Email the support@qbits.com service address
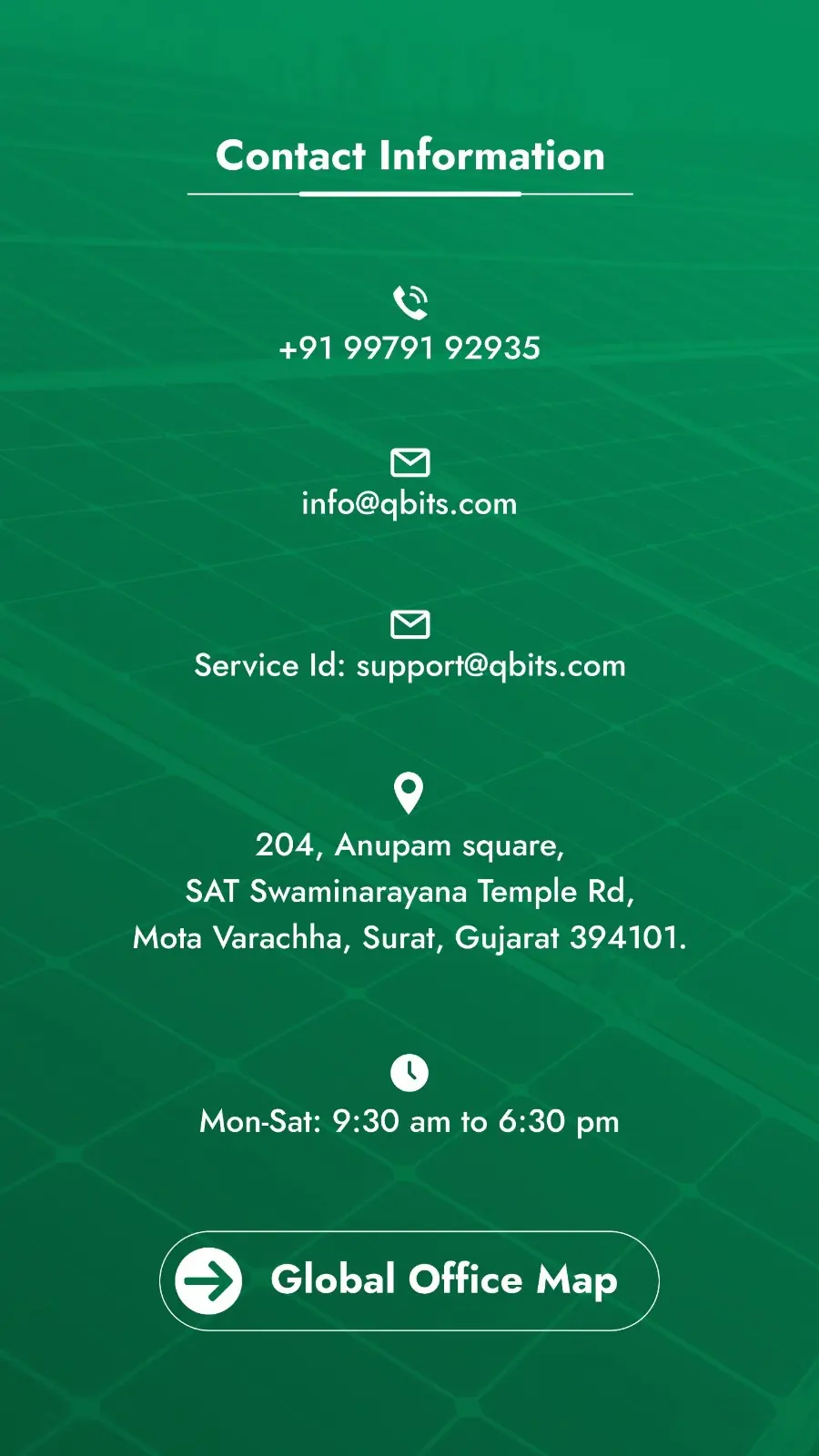 click(490, 665)
